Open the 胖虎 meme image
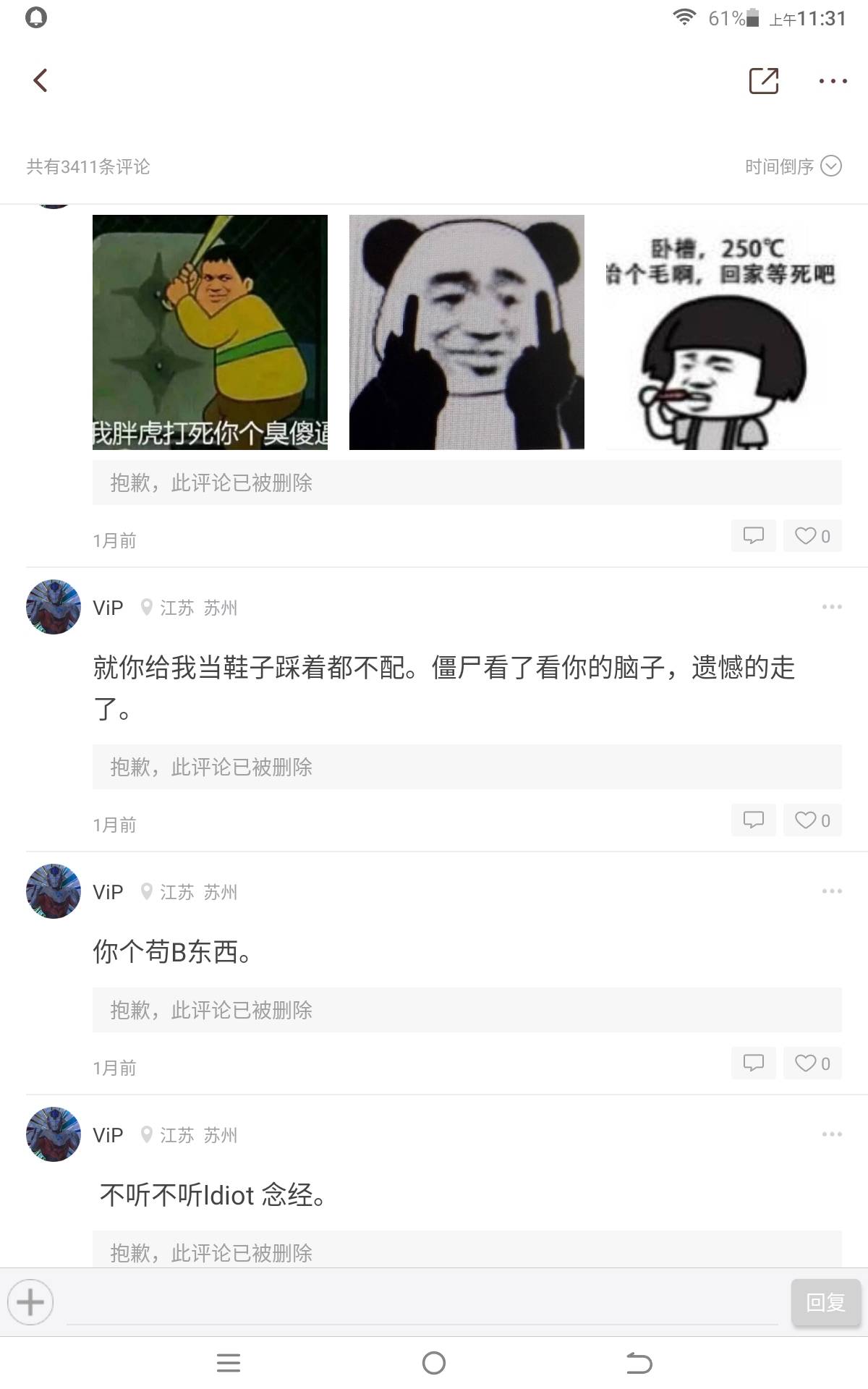The width and height of the screenshot is (868, 1389). [210, 332]
